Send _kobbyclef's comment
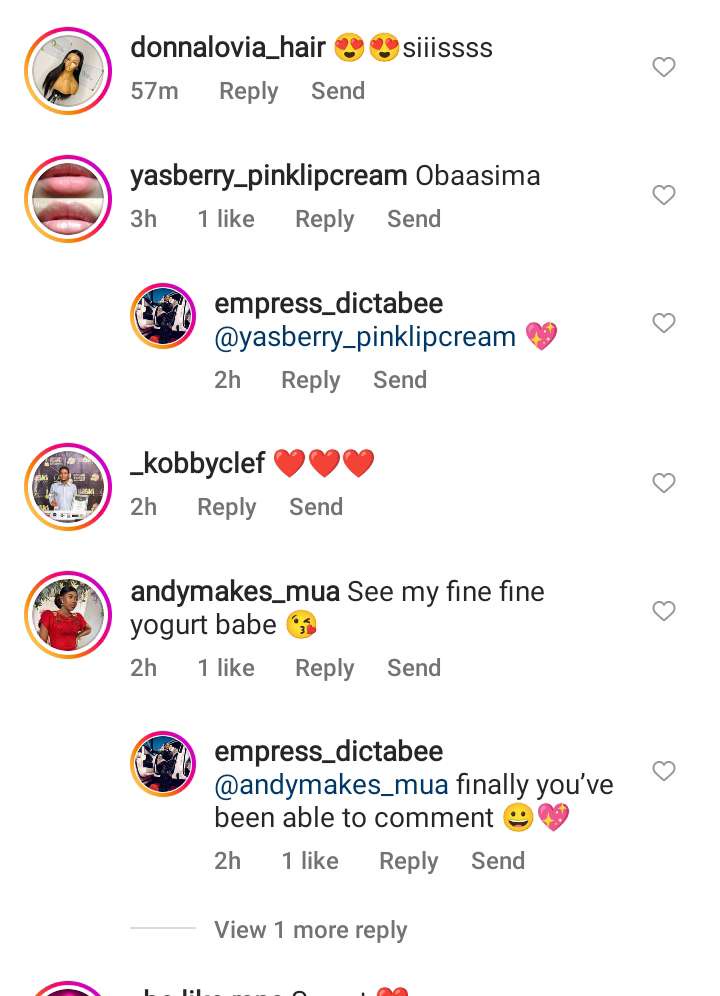The image size is (720, 996). 316,507
